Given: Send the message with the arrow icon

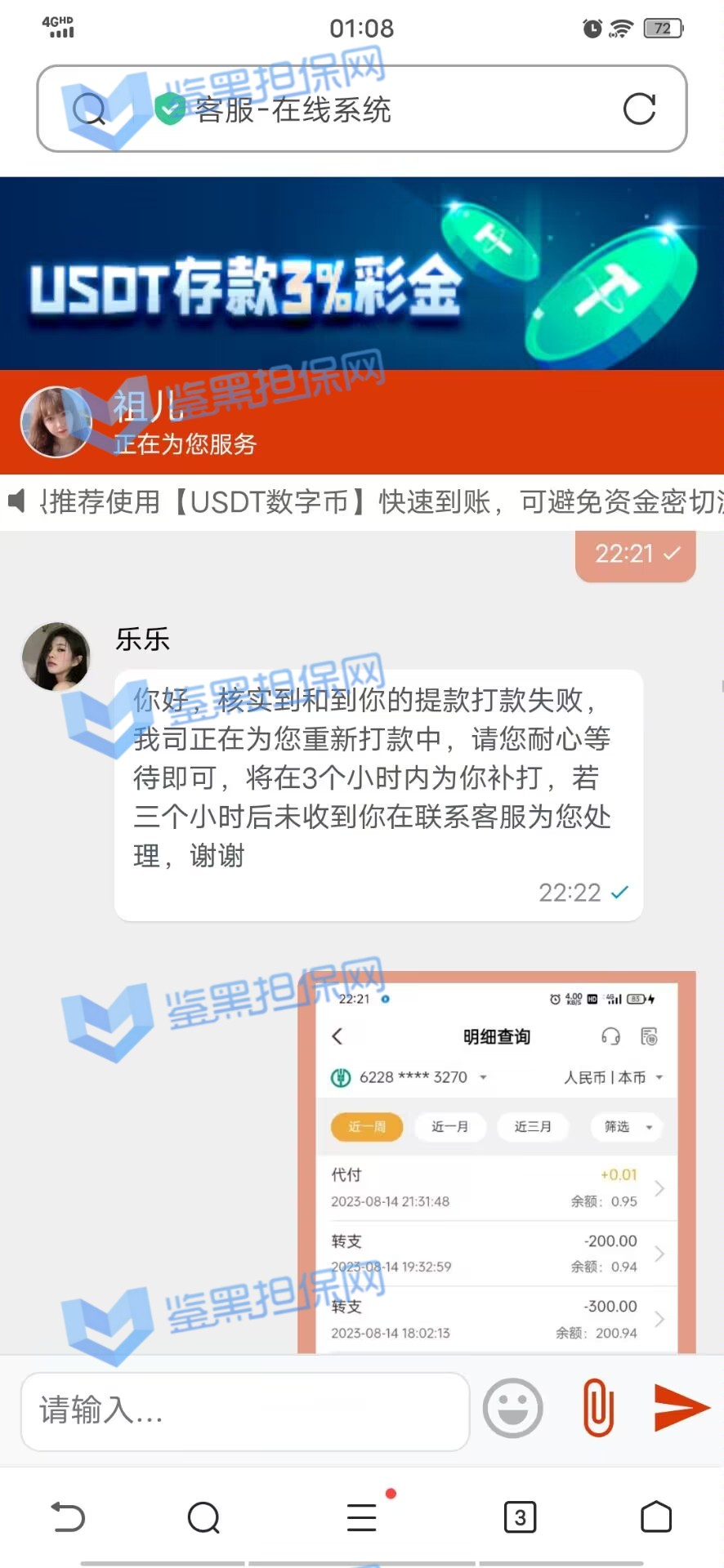Looking at the screenshot, I should 682,1408.
